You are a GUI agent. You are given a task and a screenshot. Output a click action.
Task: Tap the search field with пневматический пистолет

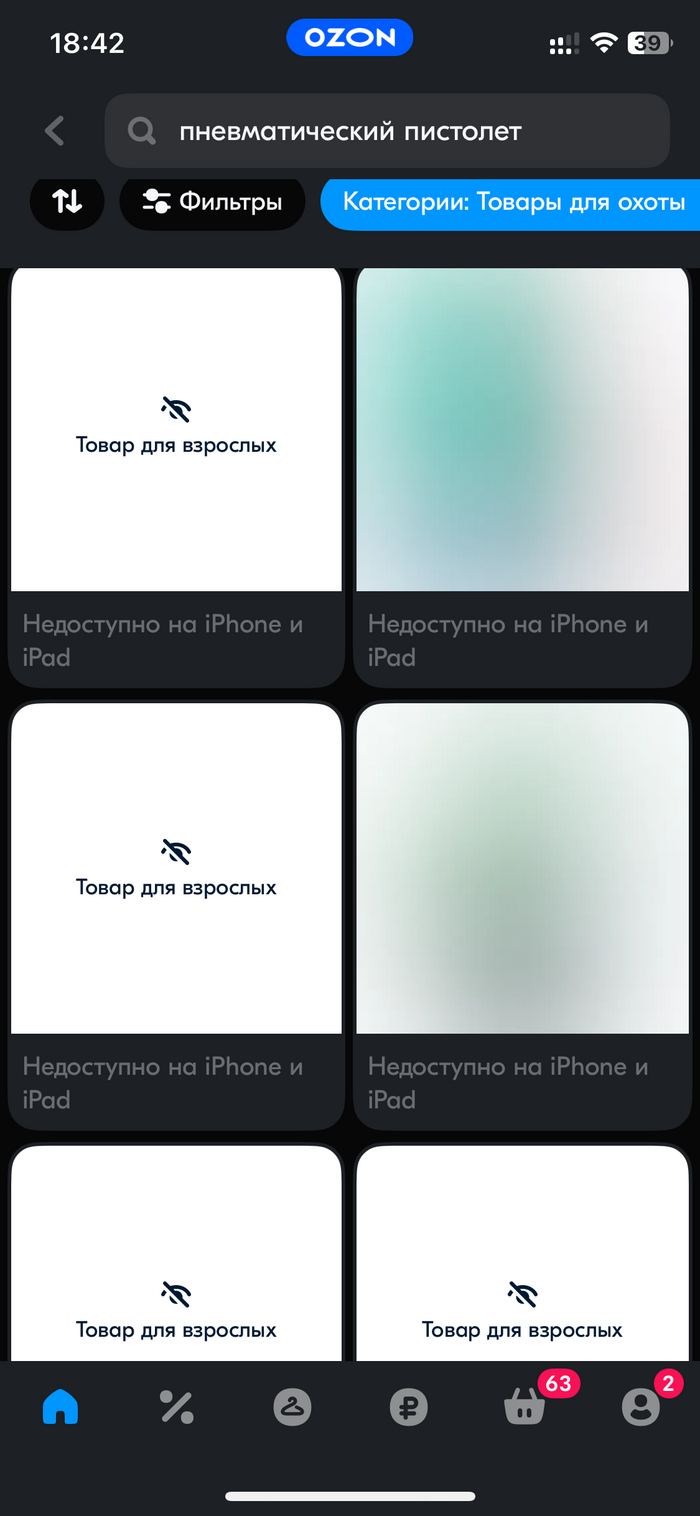point(386,131)
